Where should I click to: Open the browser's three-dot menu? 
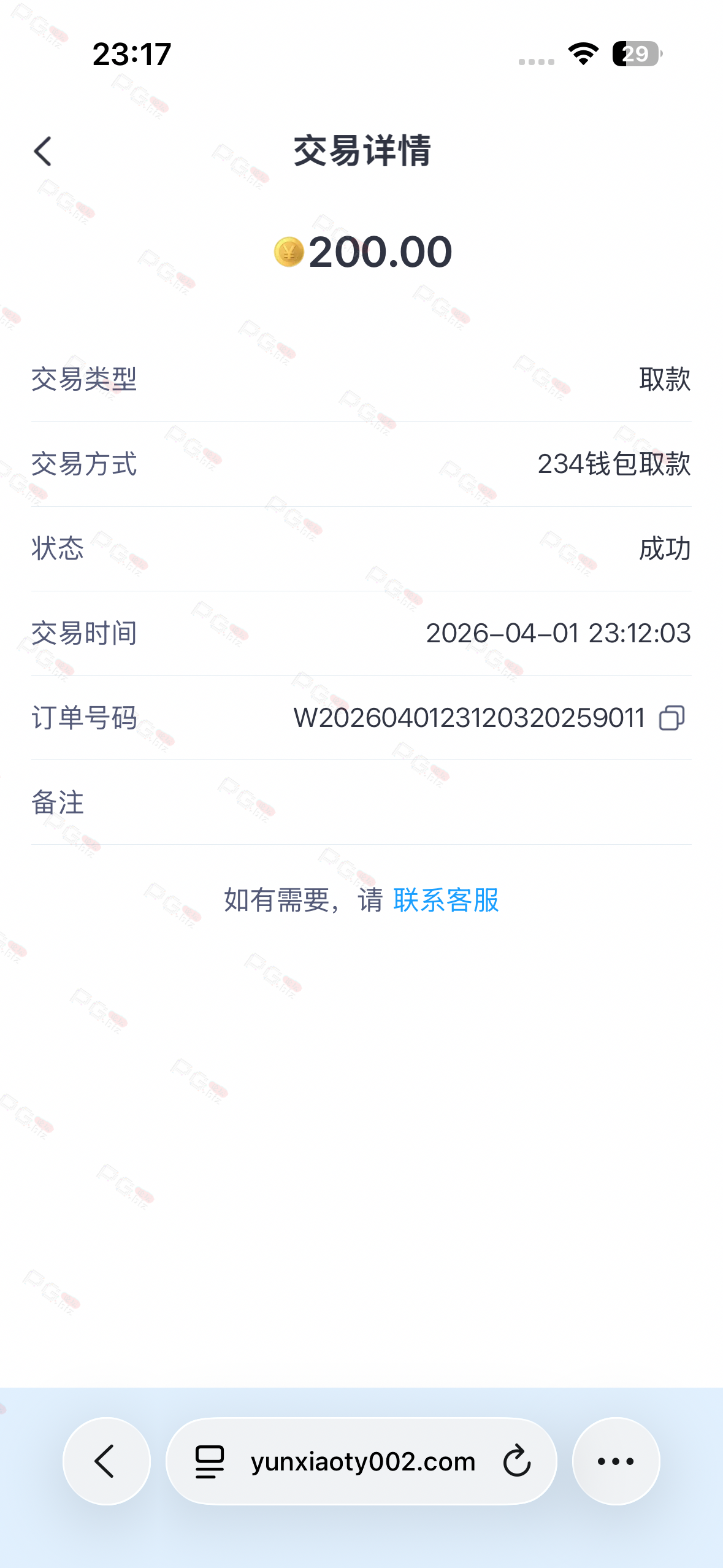click(616, 1461)
